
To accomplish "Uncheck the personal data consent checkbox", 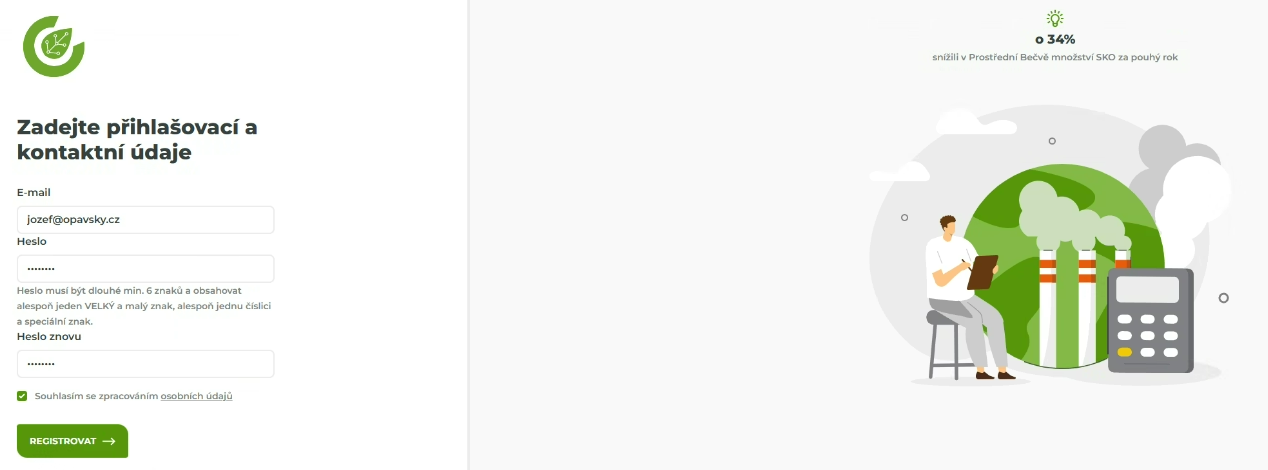I will 22,396.
